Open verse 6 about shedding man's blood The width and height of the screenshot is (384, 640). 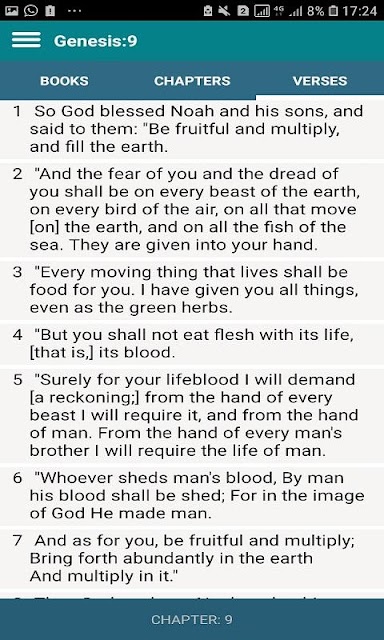coord(192,496)
